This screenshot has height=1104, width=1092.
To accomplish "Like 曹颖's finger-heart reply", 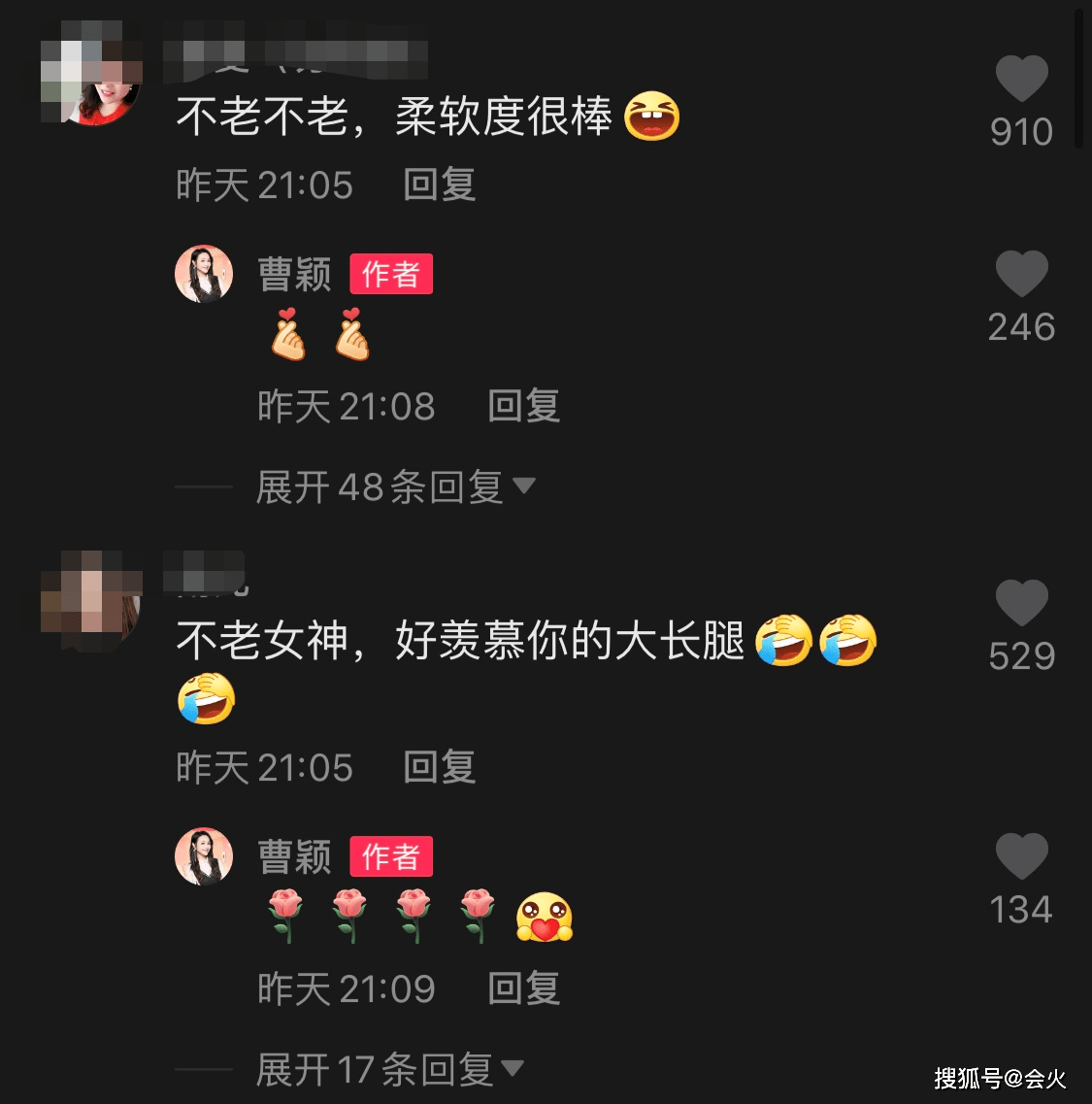I will tap(1021, 275).
